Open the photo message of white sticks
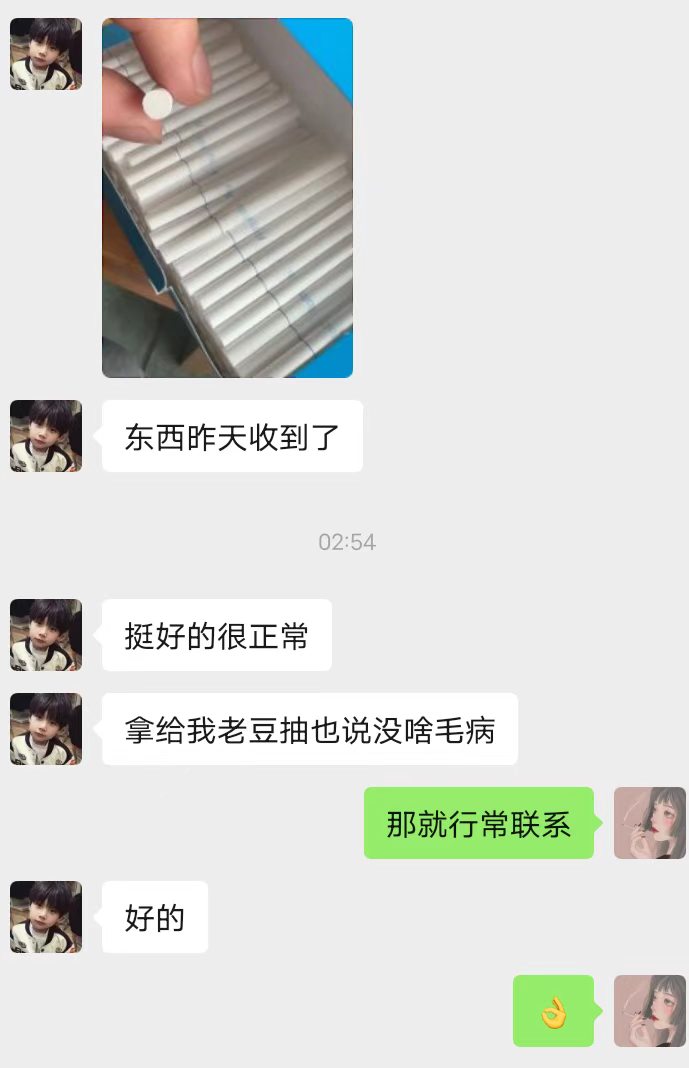This screenshot has width=689, height=1068. pyautogui.click(x=227, y=198)
